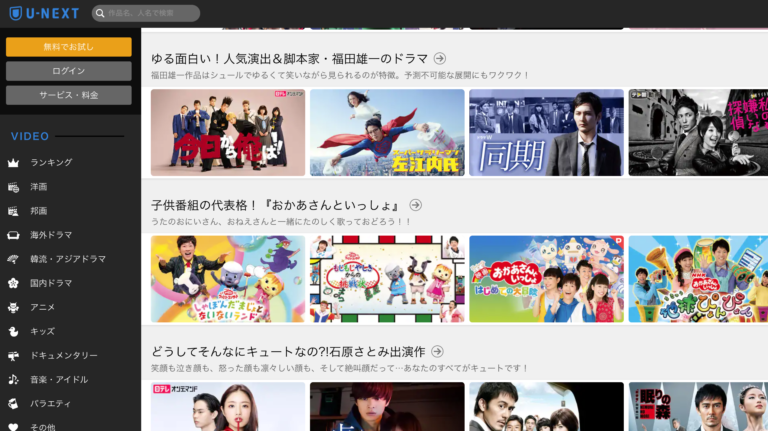Expand the 福田雄一のドラマ section arrow
Viewport: 768px width, 431px height.
pyautogui.click(x=439, y=58)
